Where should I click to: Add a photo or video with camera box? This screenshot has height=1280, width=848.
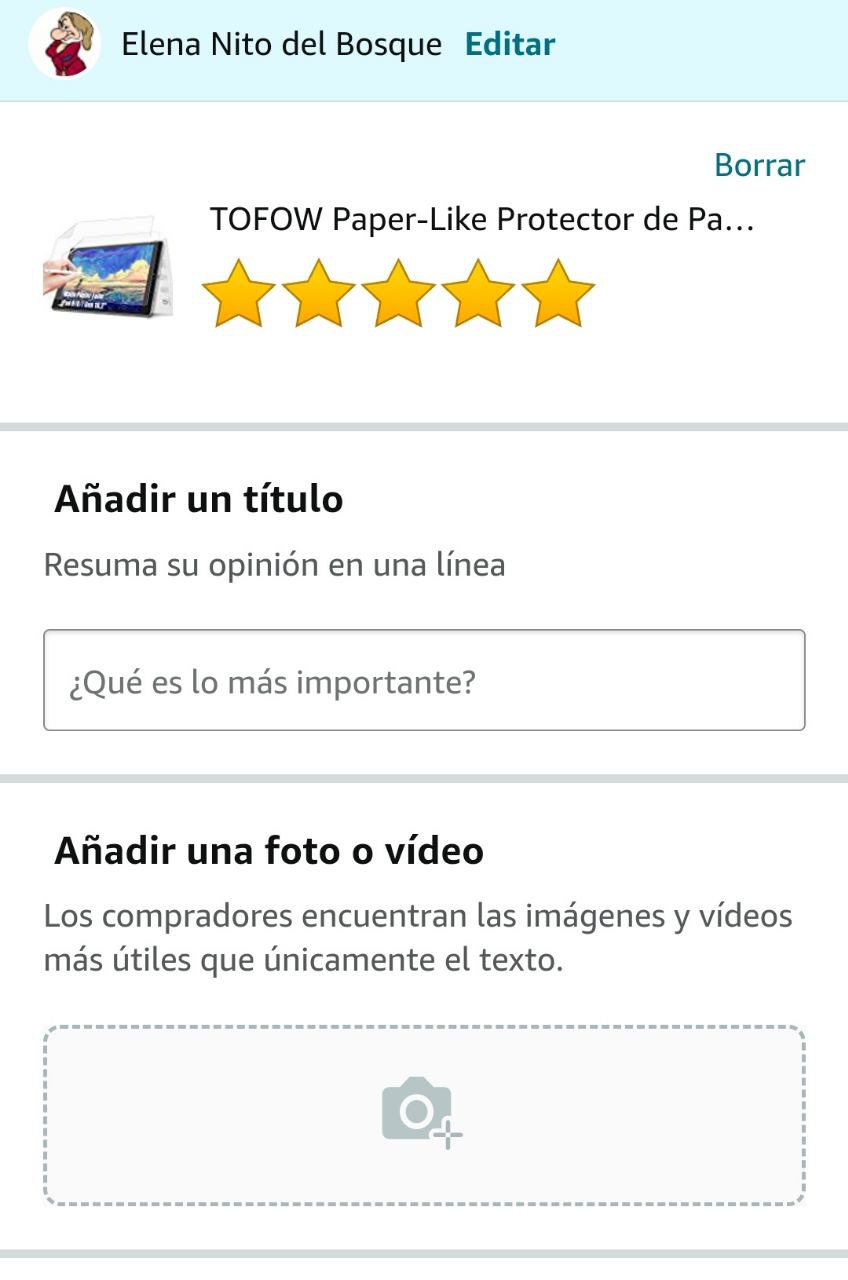424,1115
